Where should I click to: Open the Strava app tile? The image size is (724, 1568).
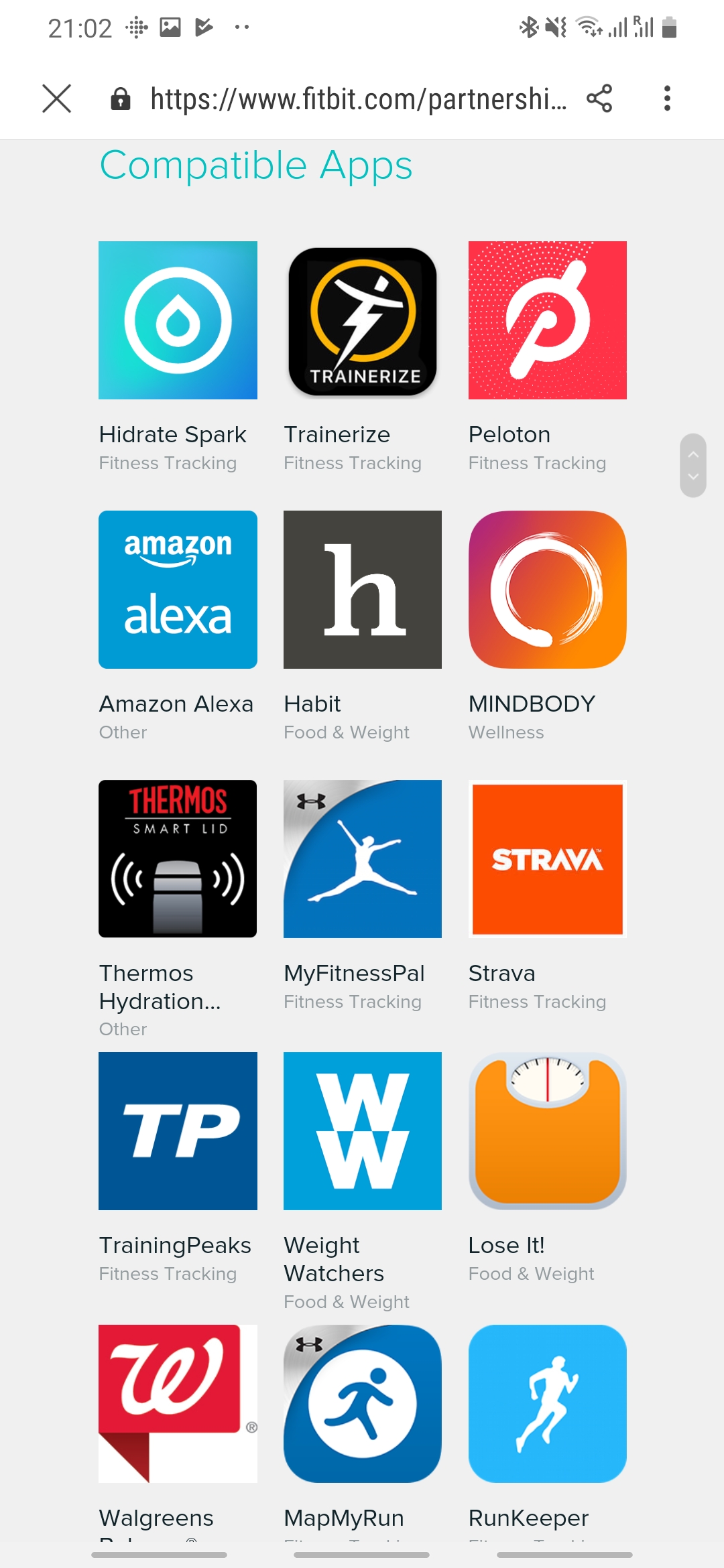(x=547, y=859)
